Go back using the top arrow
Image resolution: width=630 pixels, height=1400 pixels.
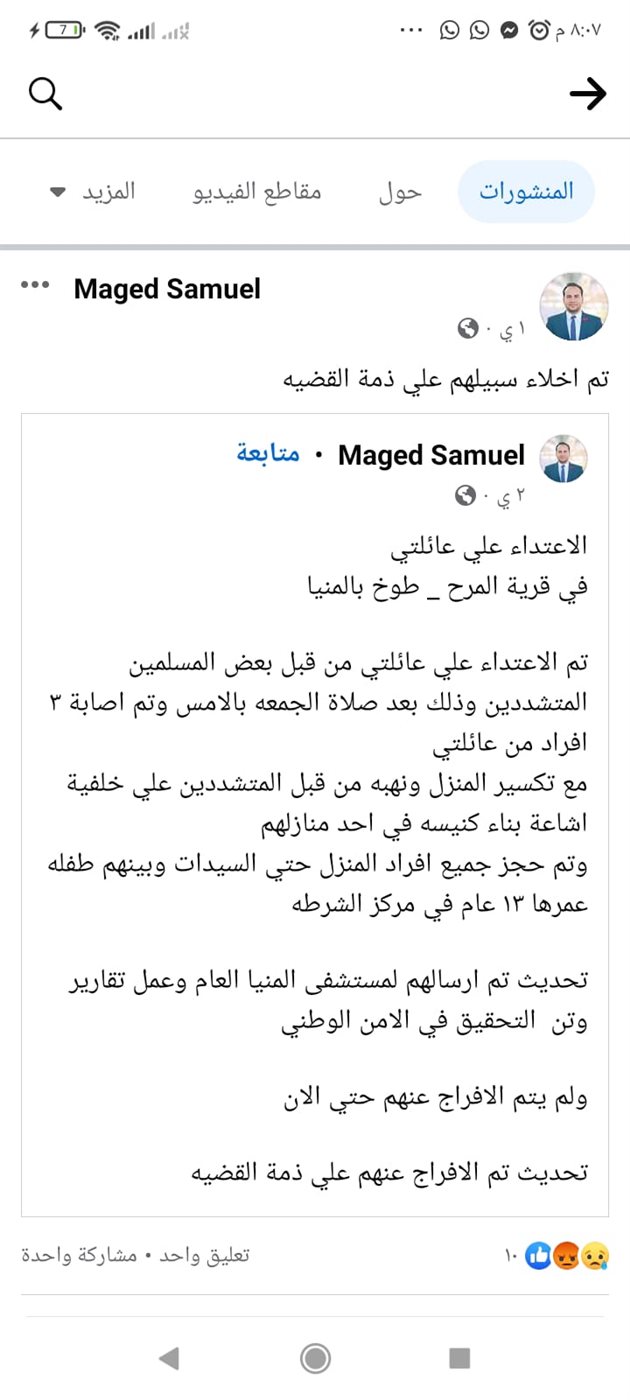click(x=588, y=94)
